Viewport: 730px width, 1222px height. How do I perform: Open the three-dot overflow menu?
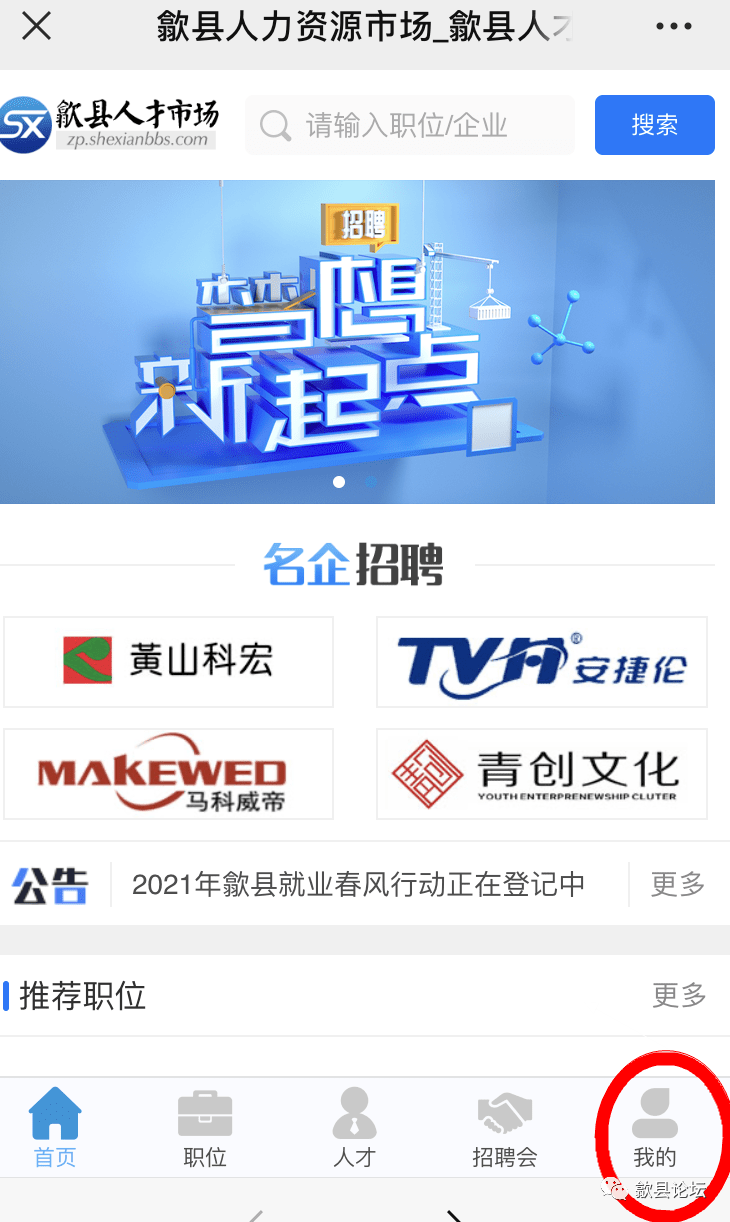[x=673, y=27]
